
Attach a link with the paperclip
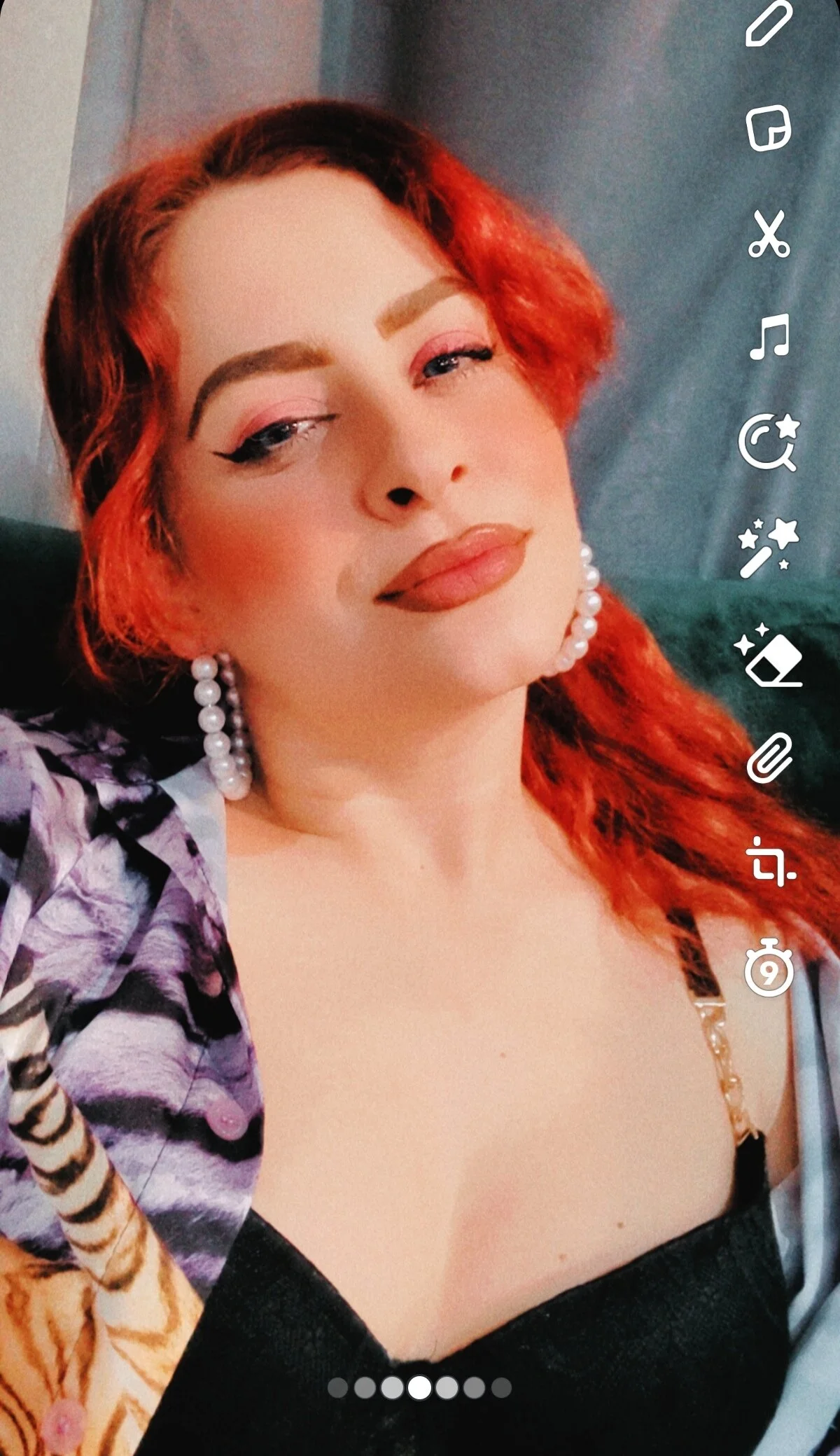tap(769, 758)
